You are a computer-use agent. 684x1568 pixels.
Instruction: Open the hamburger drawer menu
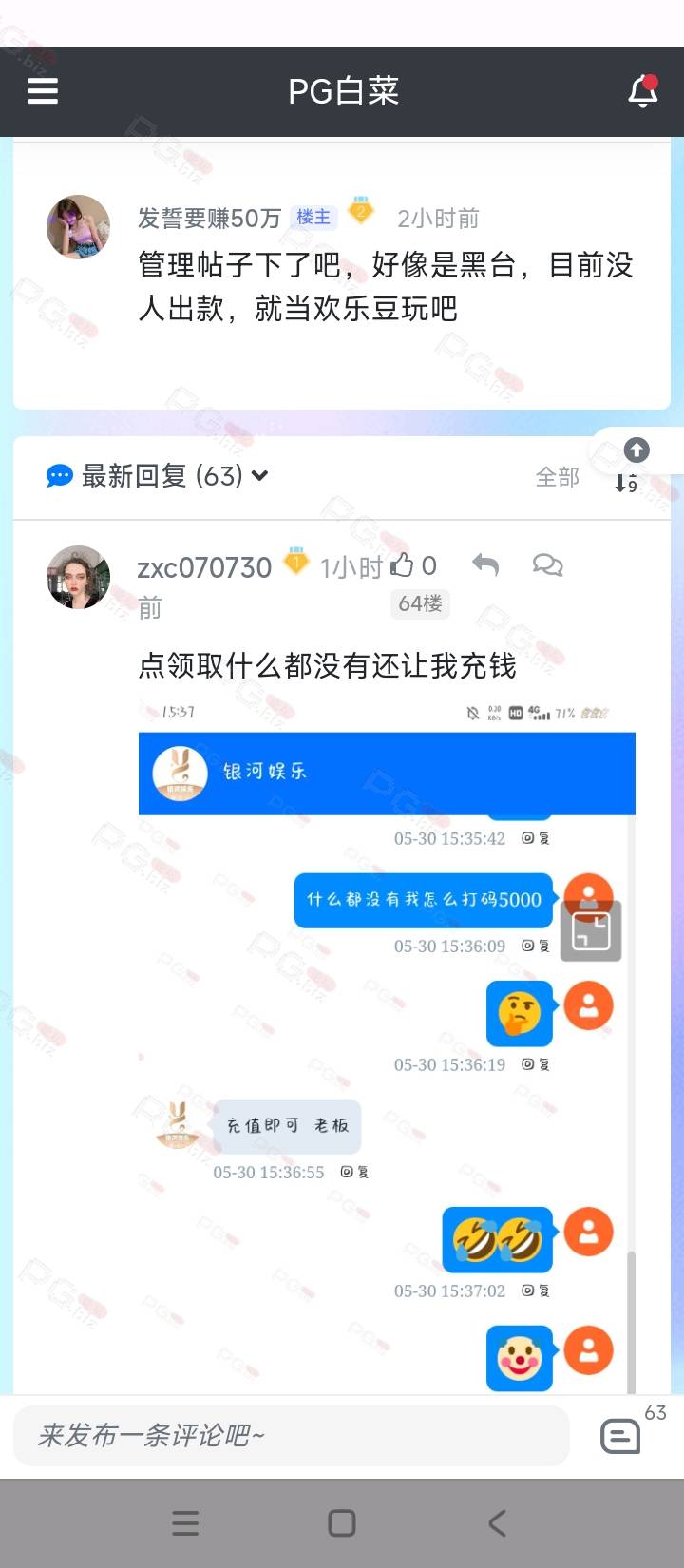[x=43, y=91]
